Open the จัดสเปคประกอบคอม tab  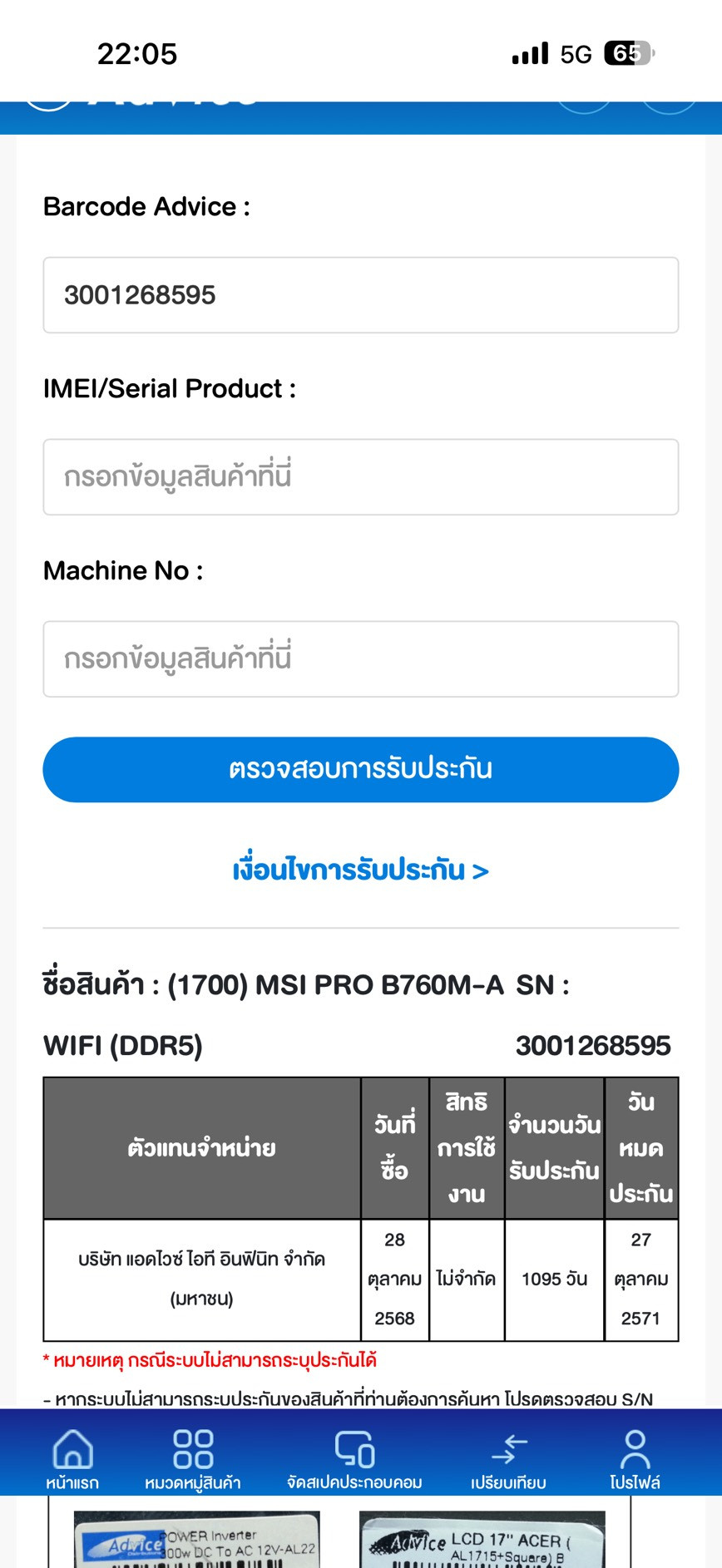(x=354, y=1458)
